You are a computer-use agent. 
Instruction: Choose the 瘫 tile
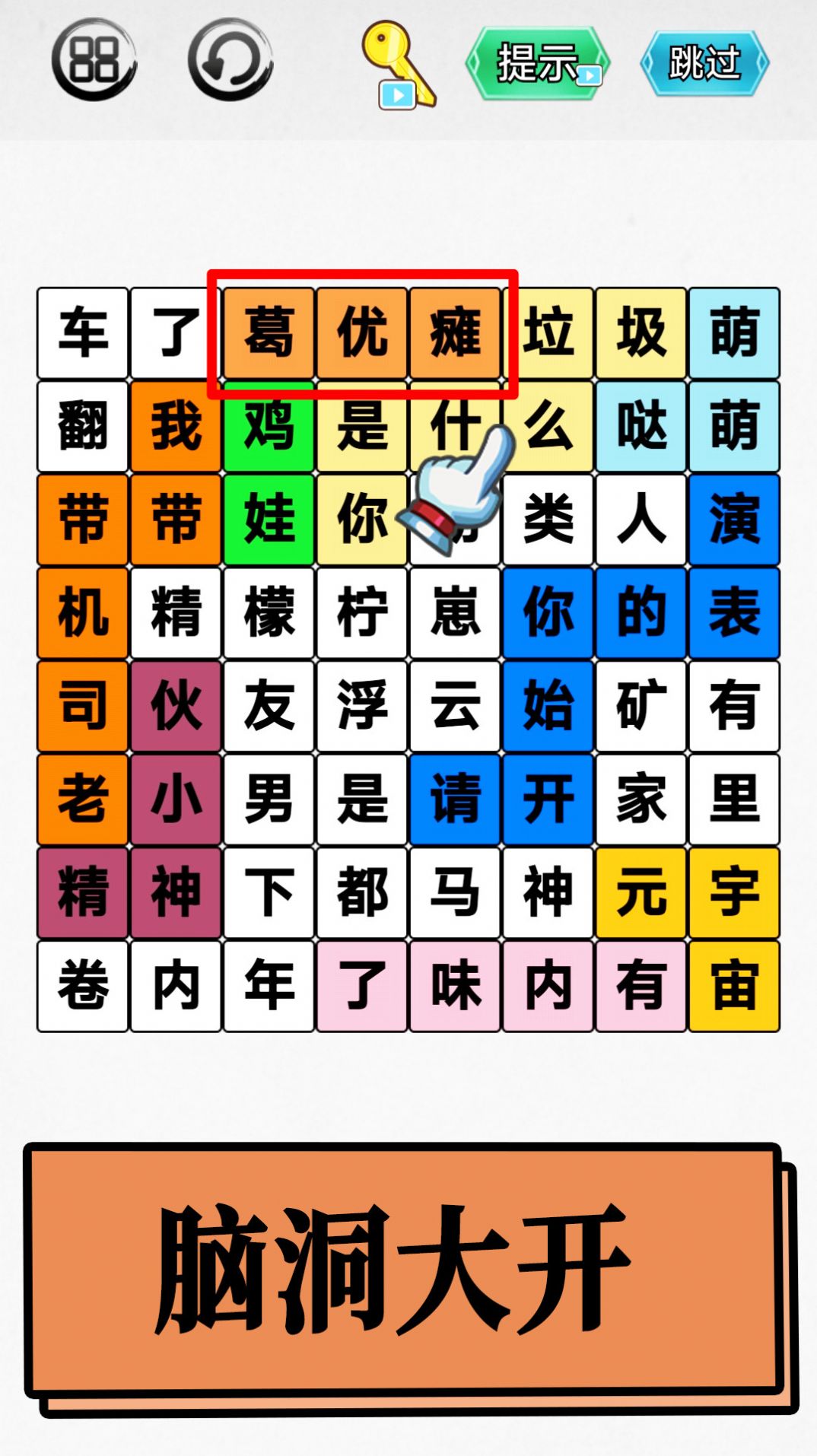coord(455,333)
